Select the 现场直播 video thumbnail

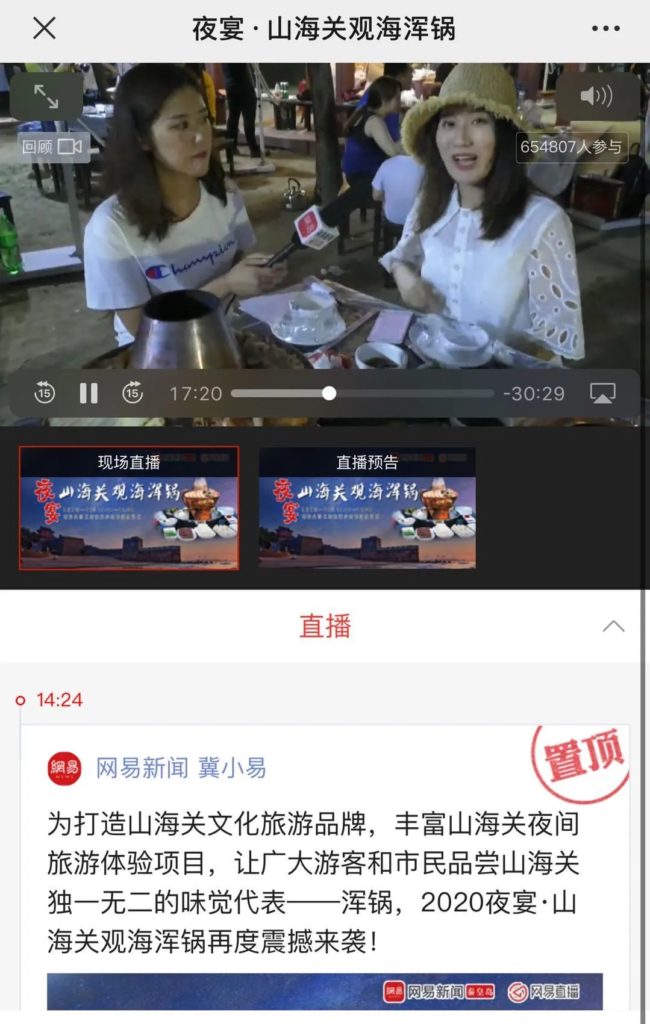pyautogui.click(x=129, y=508)
